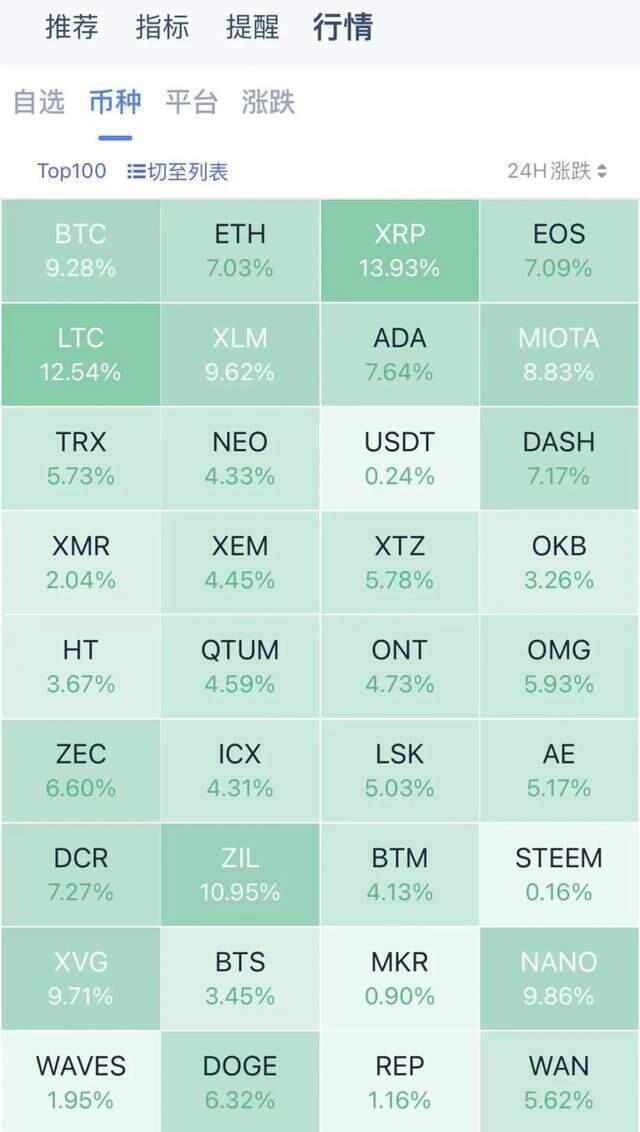640x1132 pixels.
Task: Select the DOGE coin tile
Action: [x=240, y=1082]
